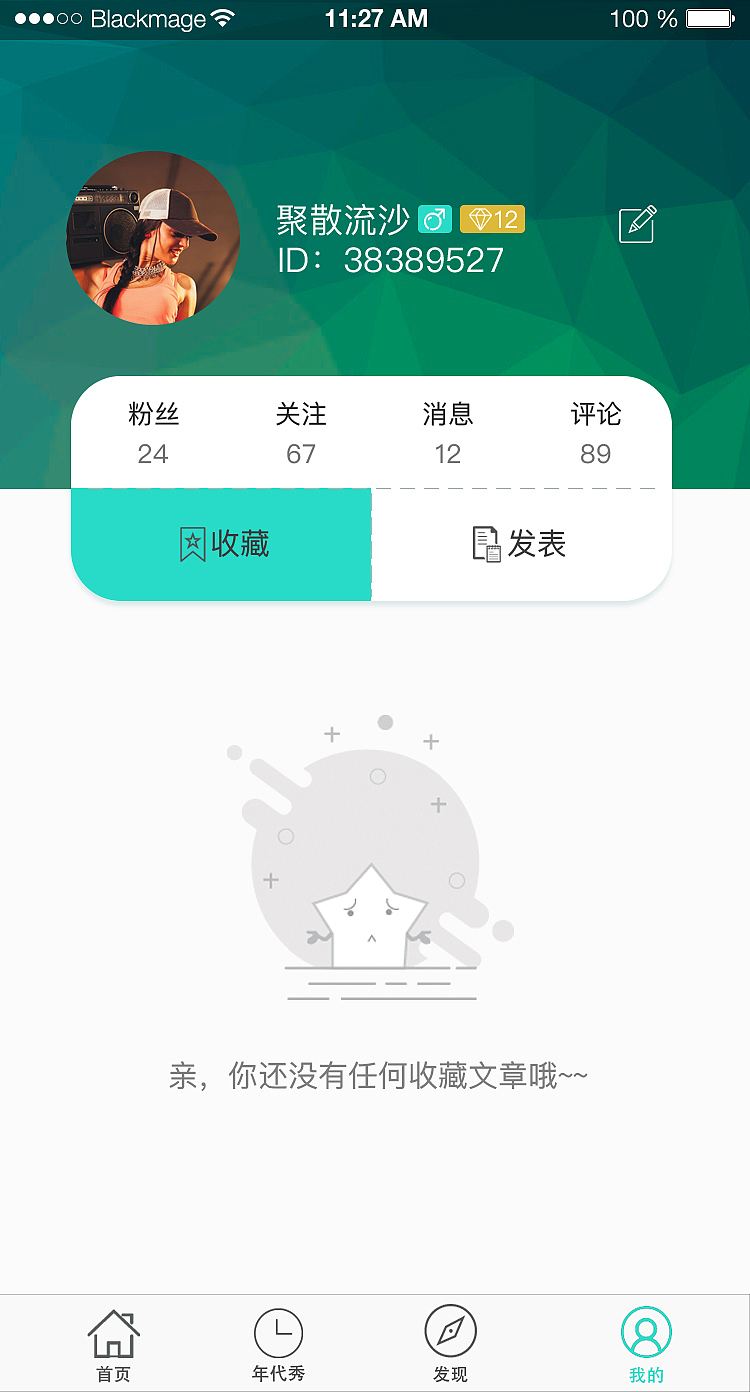The width and height of the screenshot is (750, 1392).
Task: Tap the diamond level 12 badge
Action: 491,219
